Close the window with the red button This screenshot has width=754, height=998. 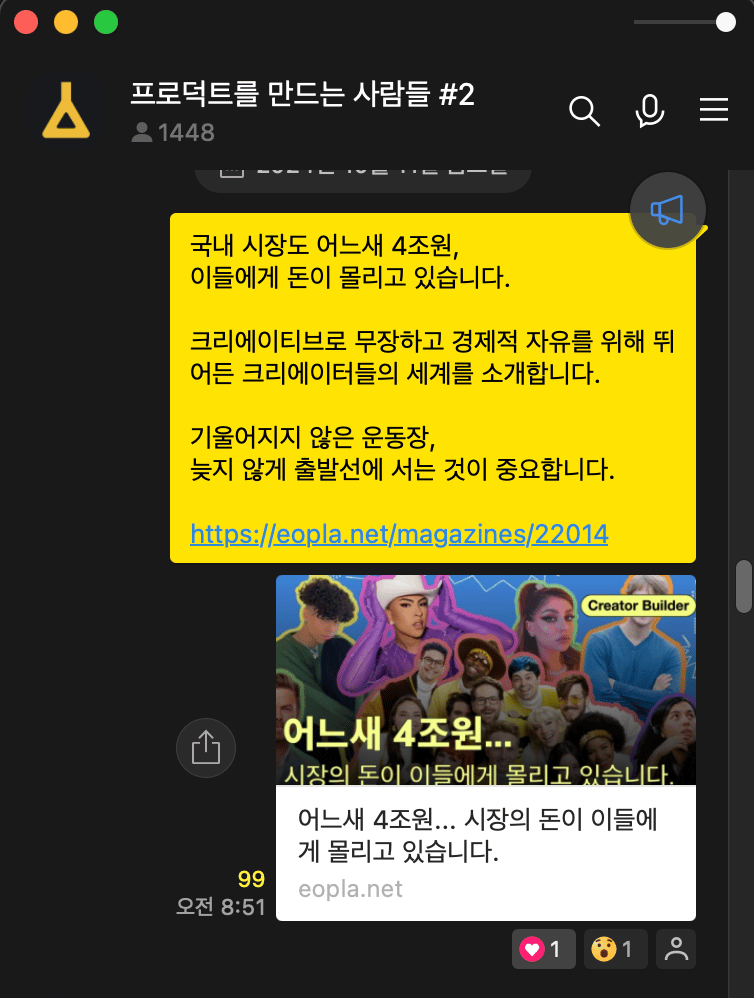[x=26, y=22]
